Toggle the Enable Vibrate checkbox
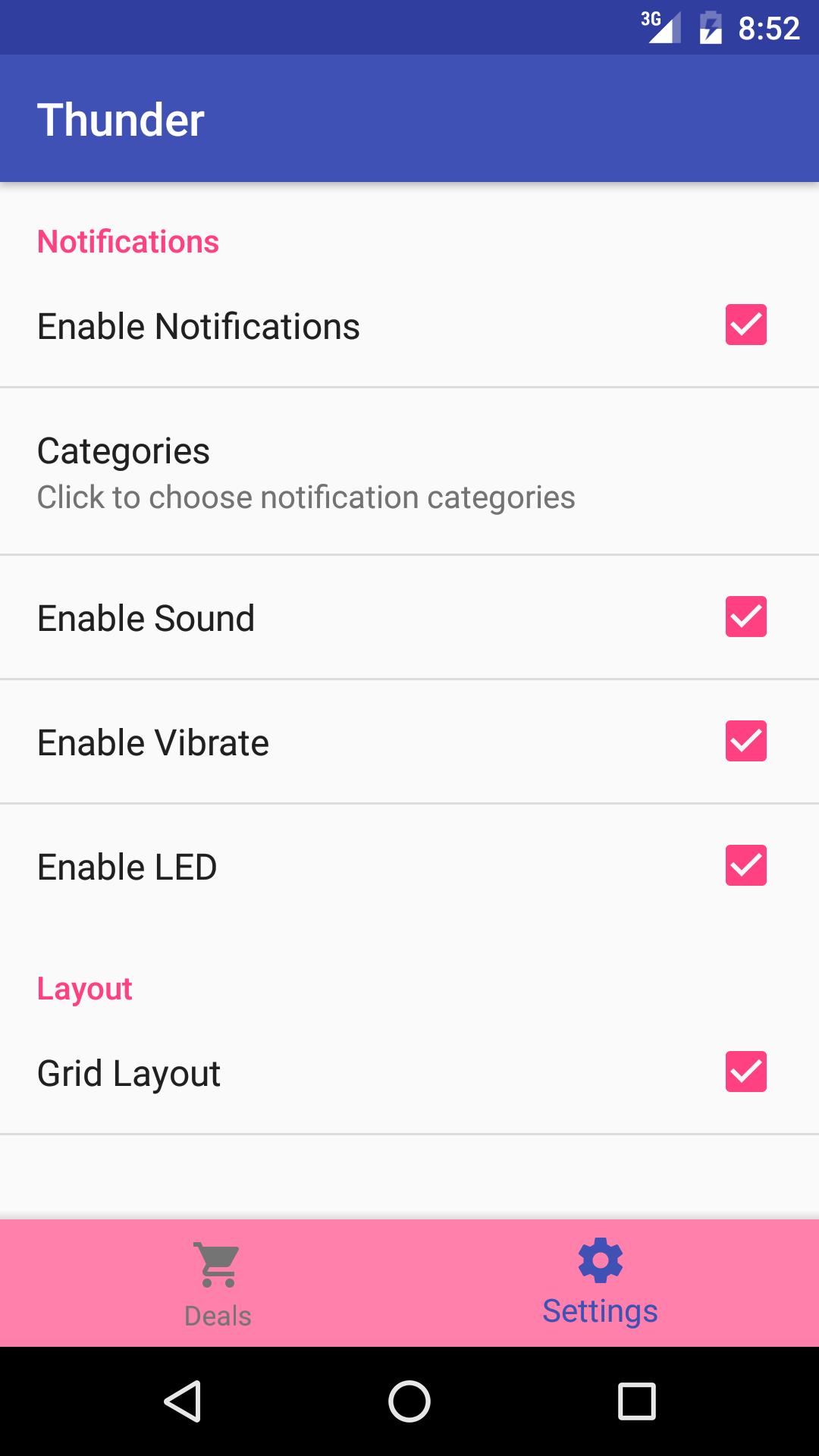Image resolution: width=819 pixels, height=1456 pixels. click(746, 742)
